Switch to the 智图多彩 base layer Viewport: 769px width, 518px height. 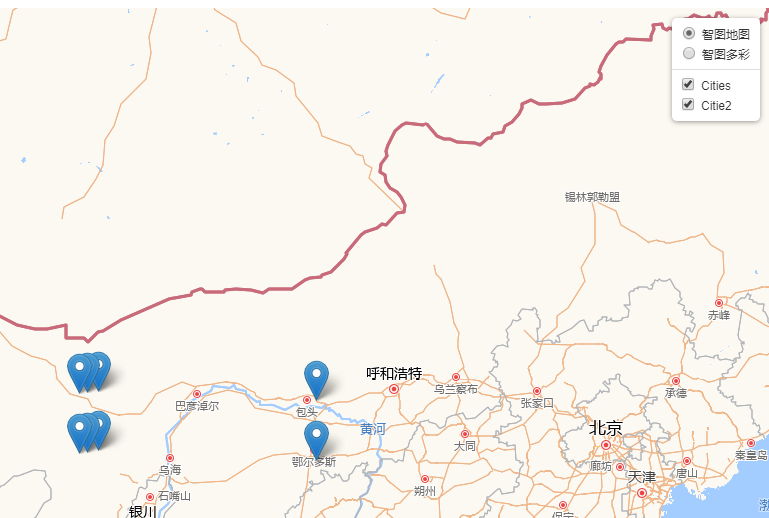tap(689, 53)
